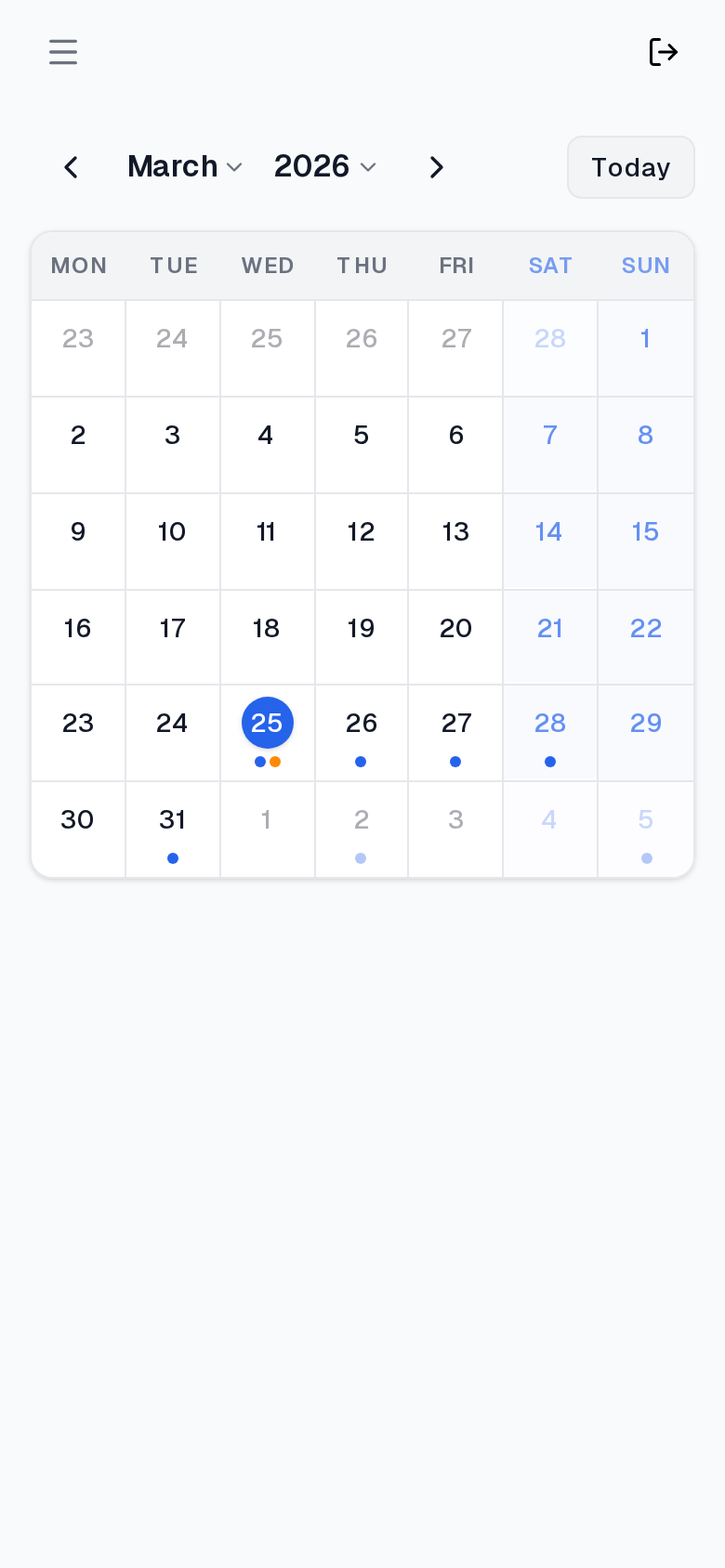Expand the month selector chevron
This screenshot has height=1568, width=725.
pyautogui.click(x=234, y=168)
